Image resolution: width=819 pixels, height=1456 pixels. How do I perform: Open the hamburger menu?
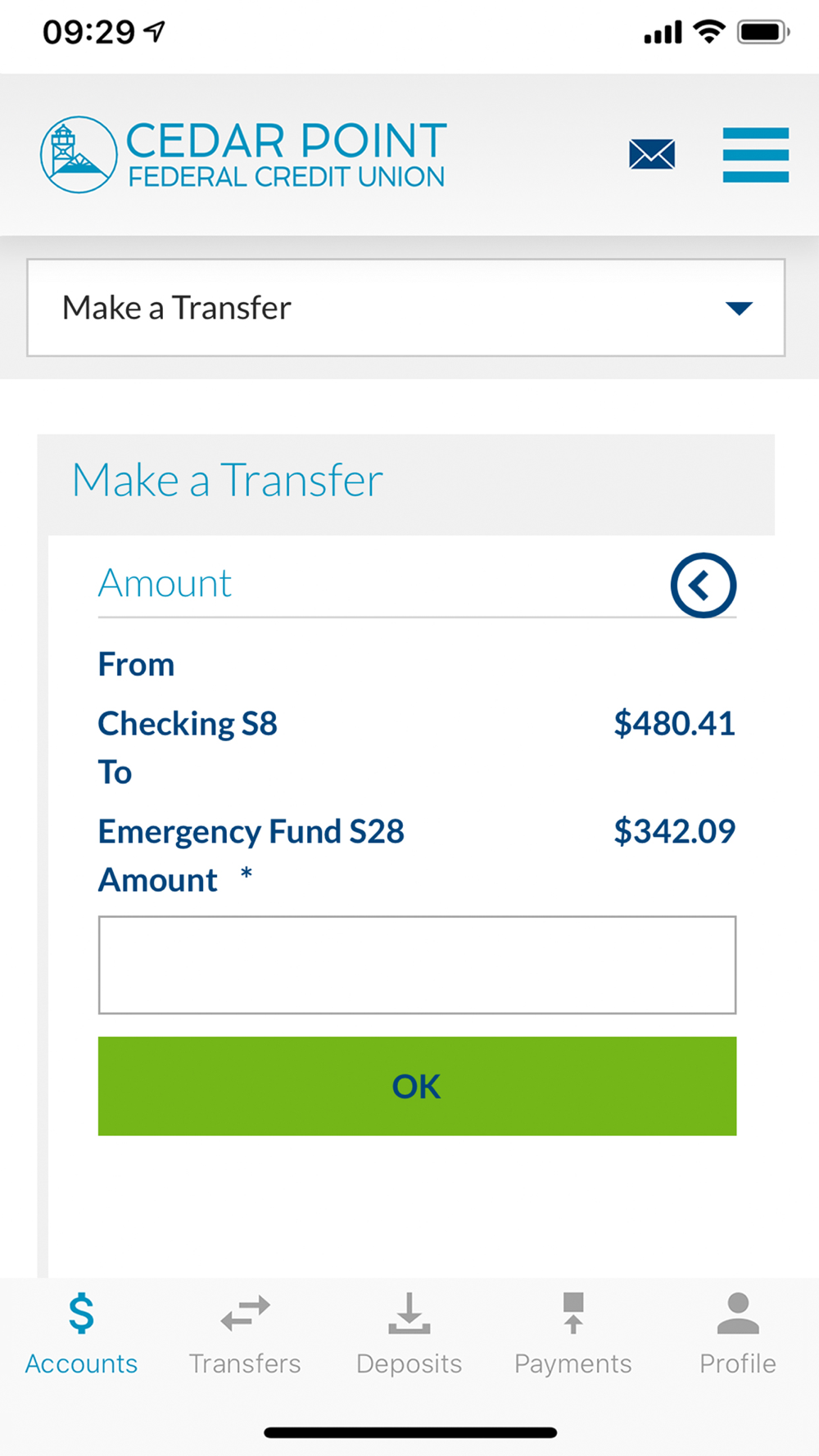pyautogui.click(x=755, y=155)
